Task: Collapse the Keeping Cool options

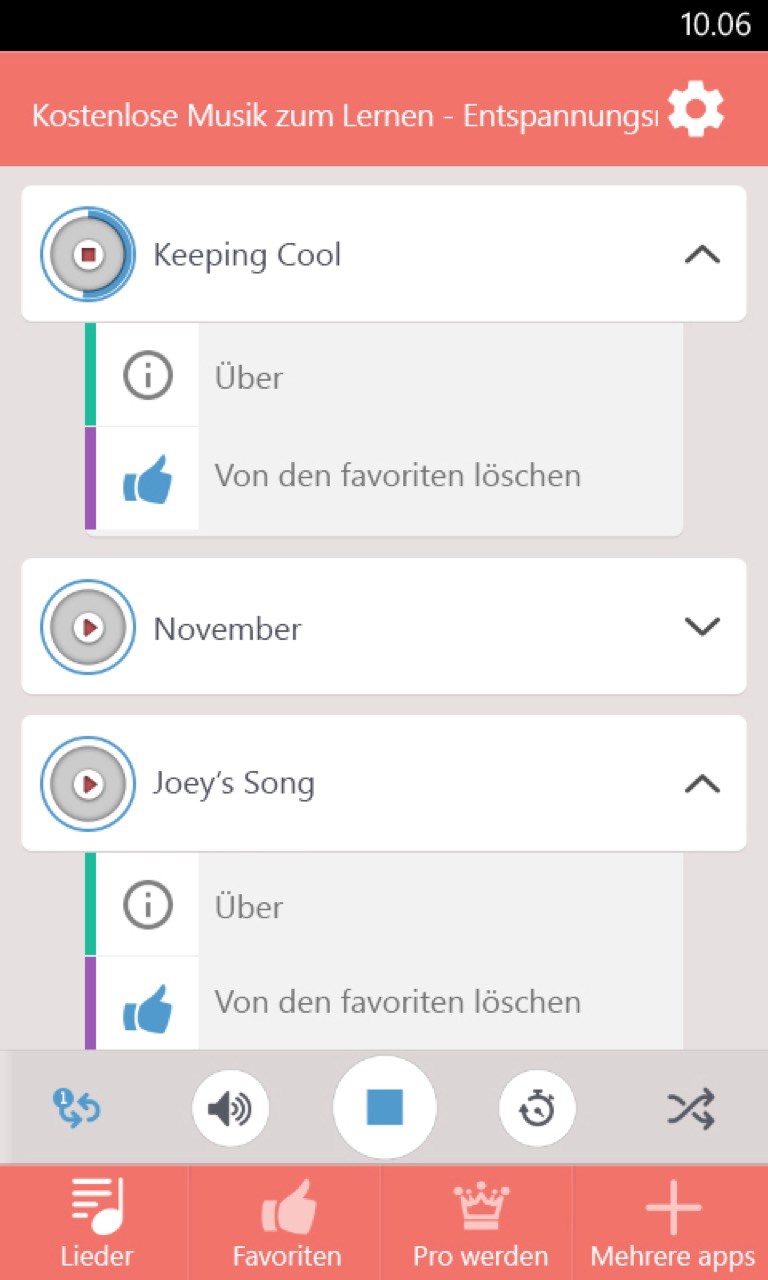Action: 702,255
